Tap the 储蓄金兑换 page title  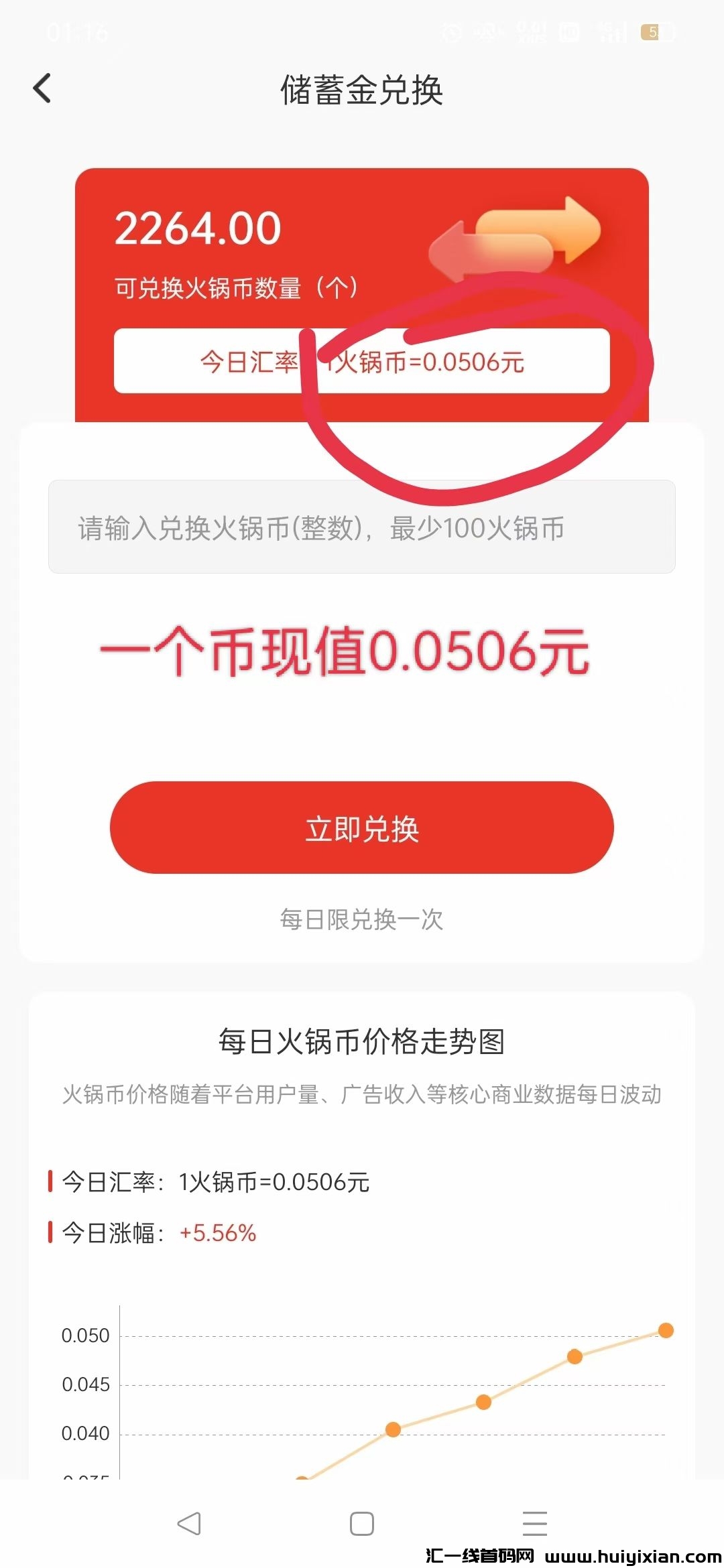point(362,88)
